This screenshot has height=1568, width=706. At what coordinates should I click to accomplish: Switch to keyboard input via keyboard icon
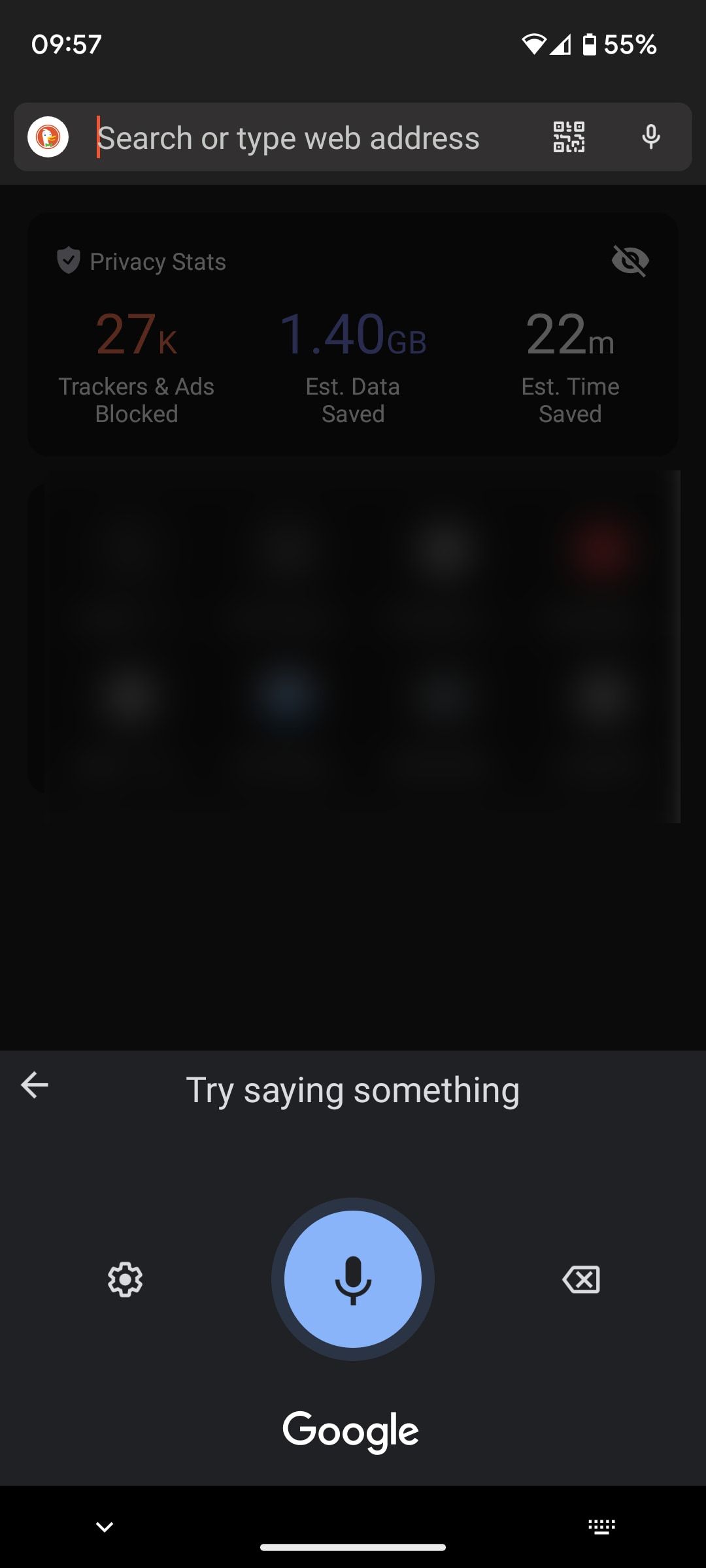click(601, 1526)
